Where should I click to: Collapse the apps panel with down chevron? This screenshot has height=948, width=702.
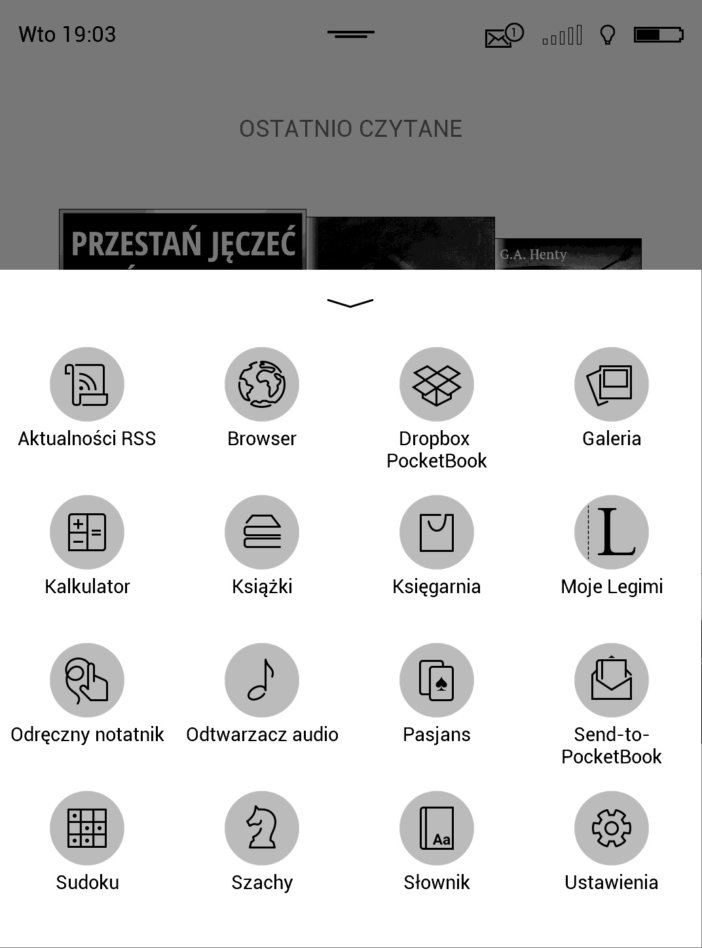click(350, 302)
